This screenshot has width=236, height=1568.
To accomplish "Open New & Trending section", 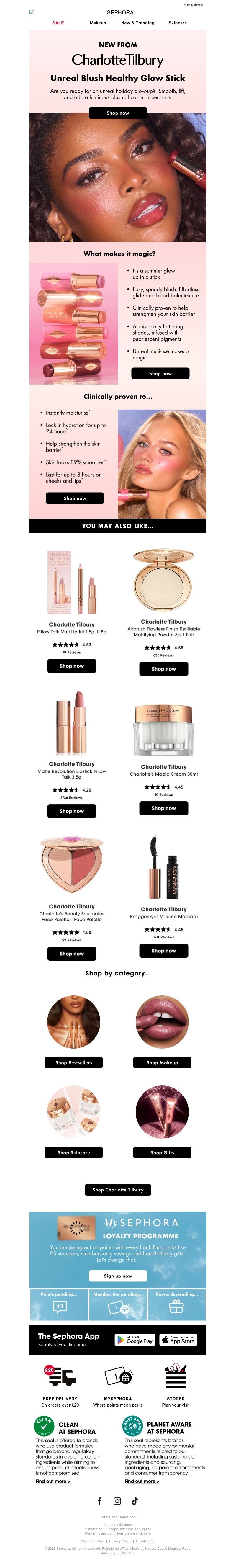I will click(137, 23).
